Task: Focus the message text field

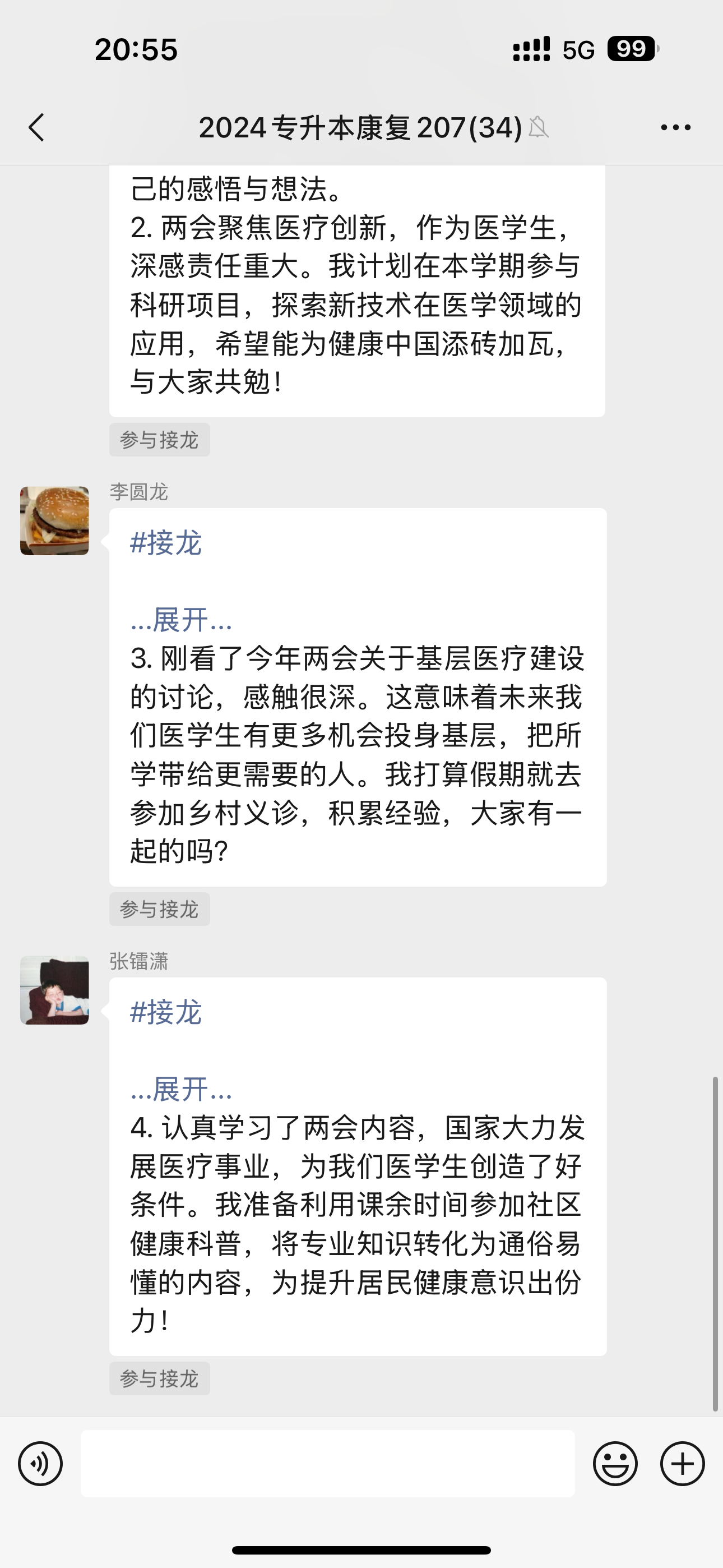Action: point(327,1463)
